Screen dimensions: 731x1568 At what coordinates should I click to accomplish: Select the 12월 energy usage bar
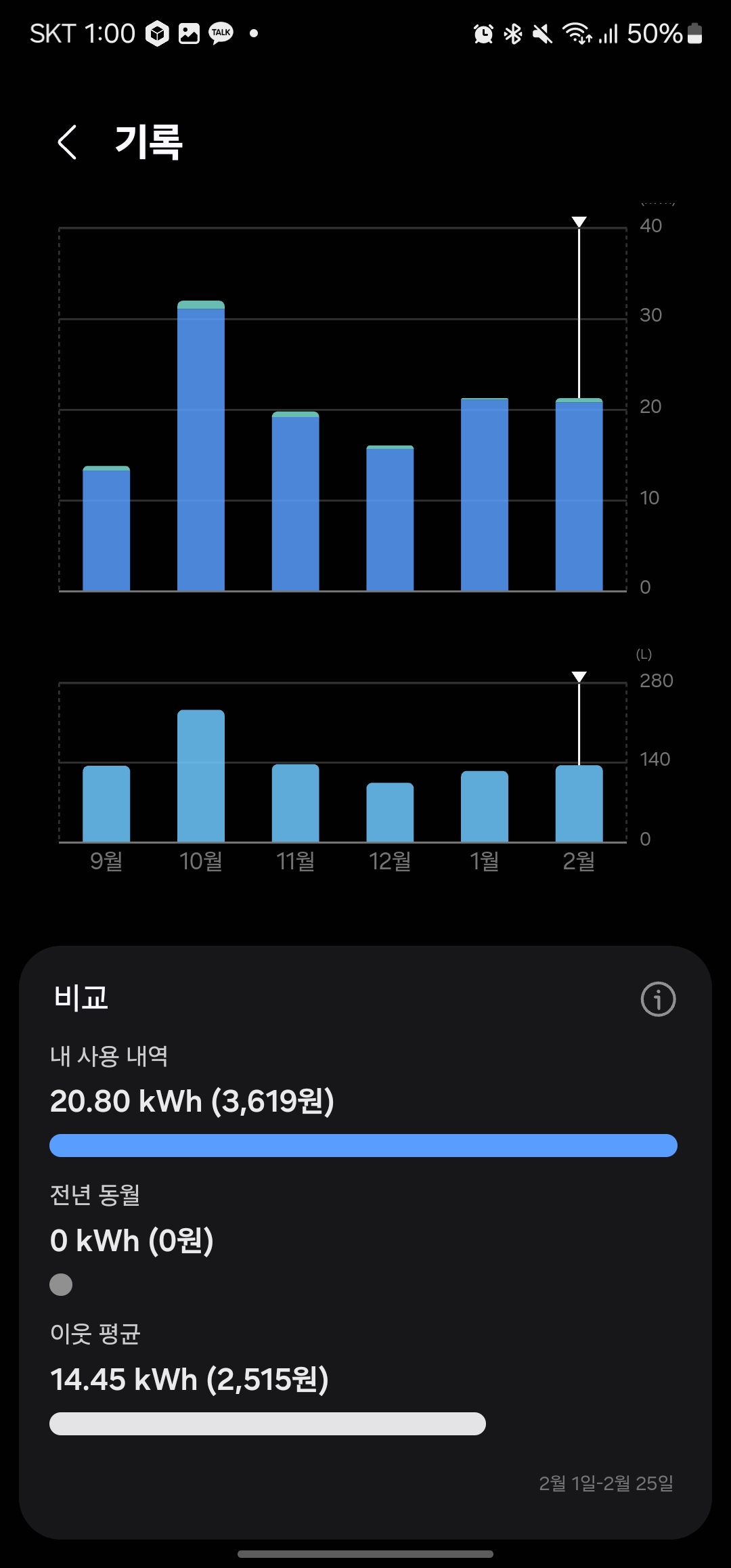click(390, 519)
